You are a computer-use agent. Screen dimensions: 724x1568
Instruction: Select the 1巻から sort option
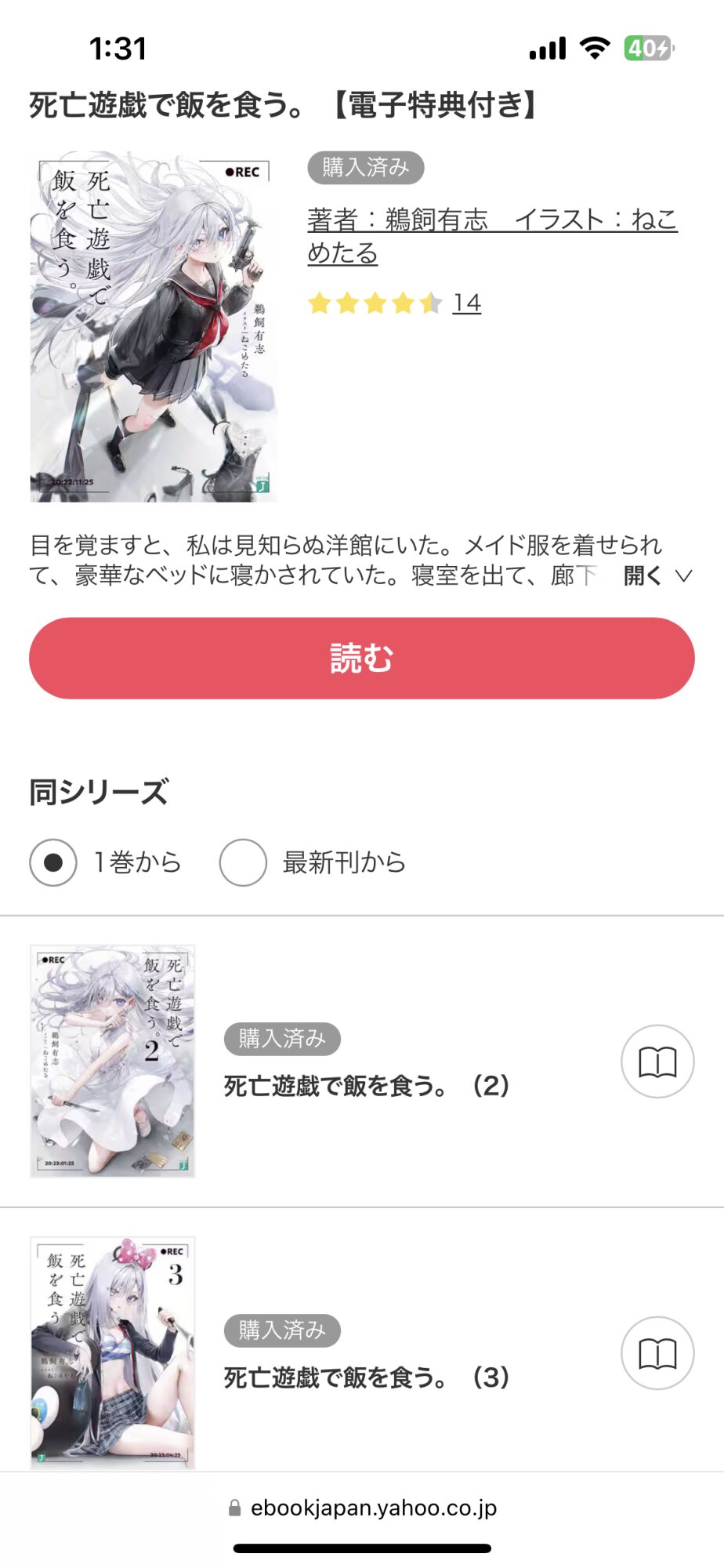point(106,862)
